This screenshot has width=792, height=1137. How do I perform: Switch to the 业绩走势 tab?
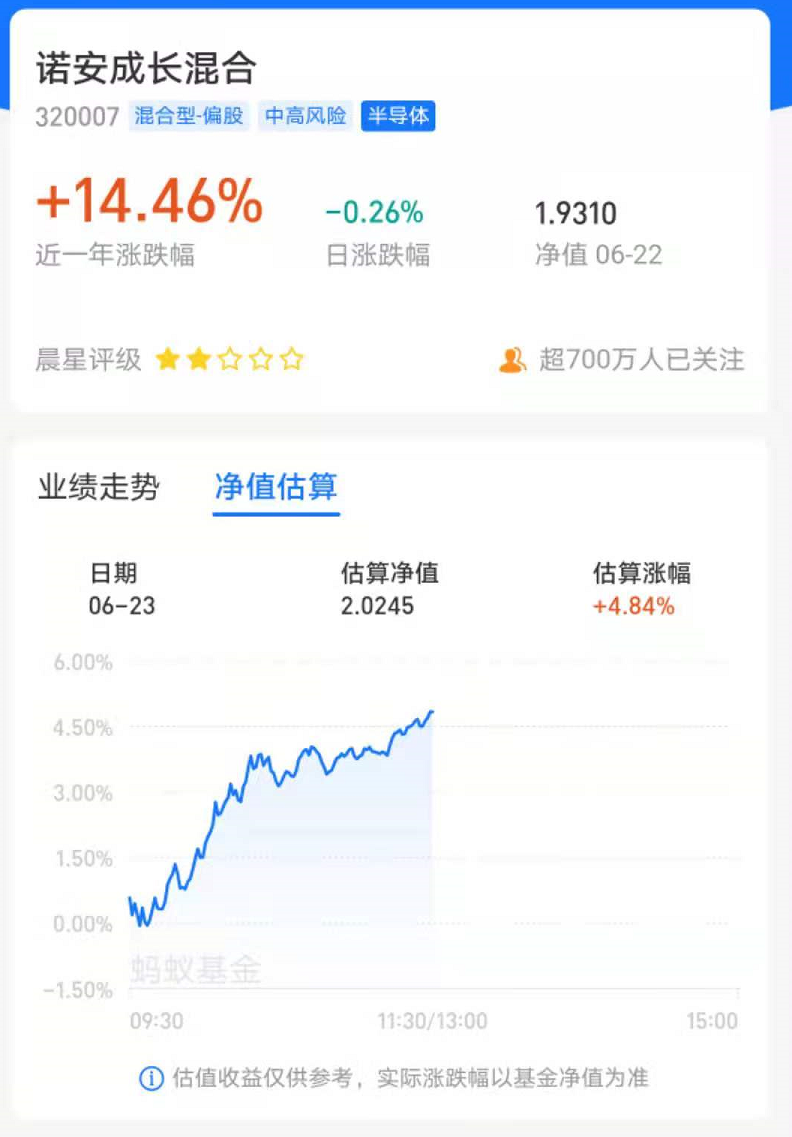[98, 488]
